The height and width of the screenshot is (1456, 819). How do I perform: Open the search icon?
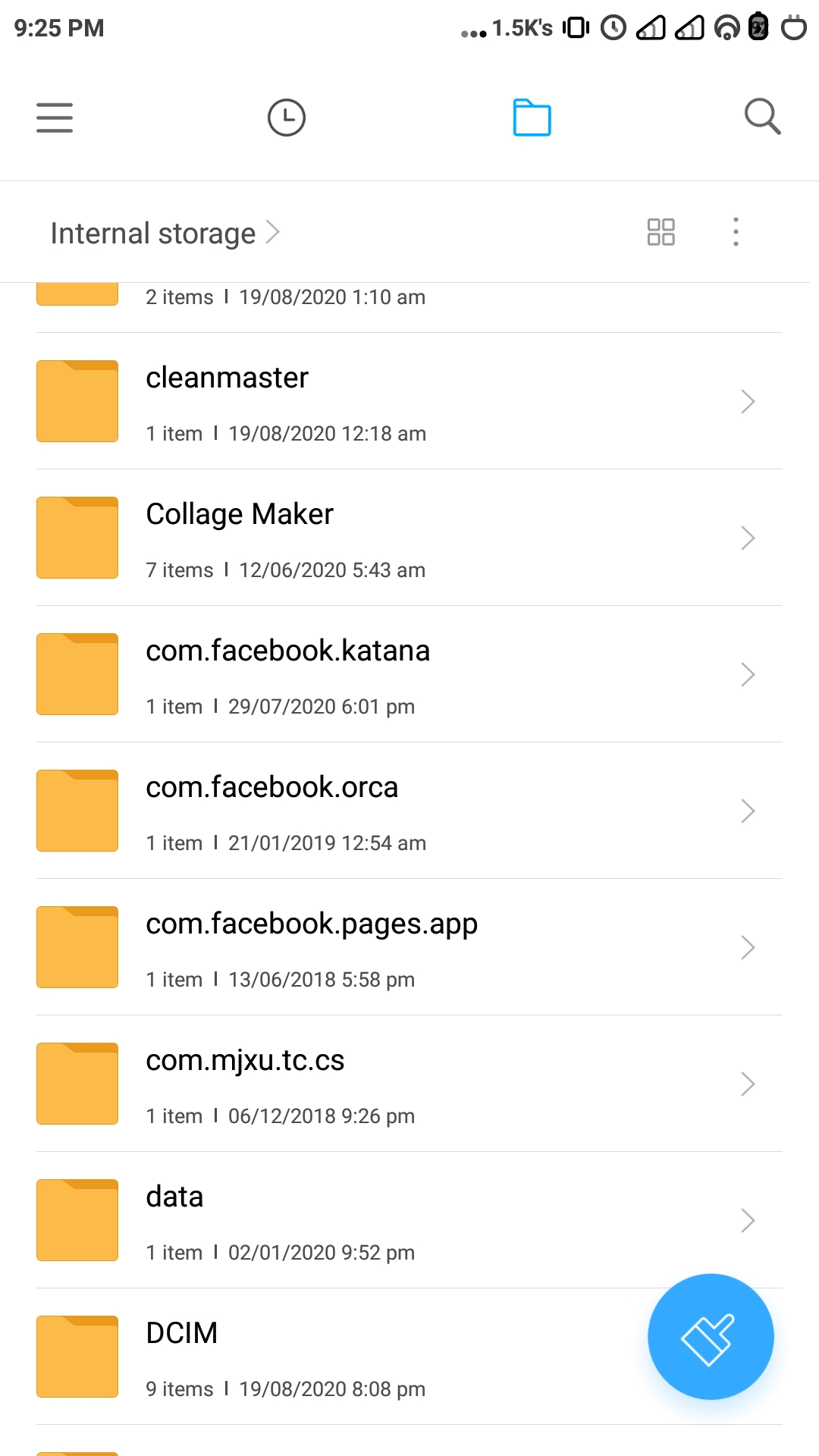pos(763,118)
